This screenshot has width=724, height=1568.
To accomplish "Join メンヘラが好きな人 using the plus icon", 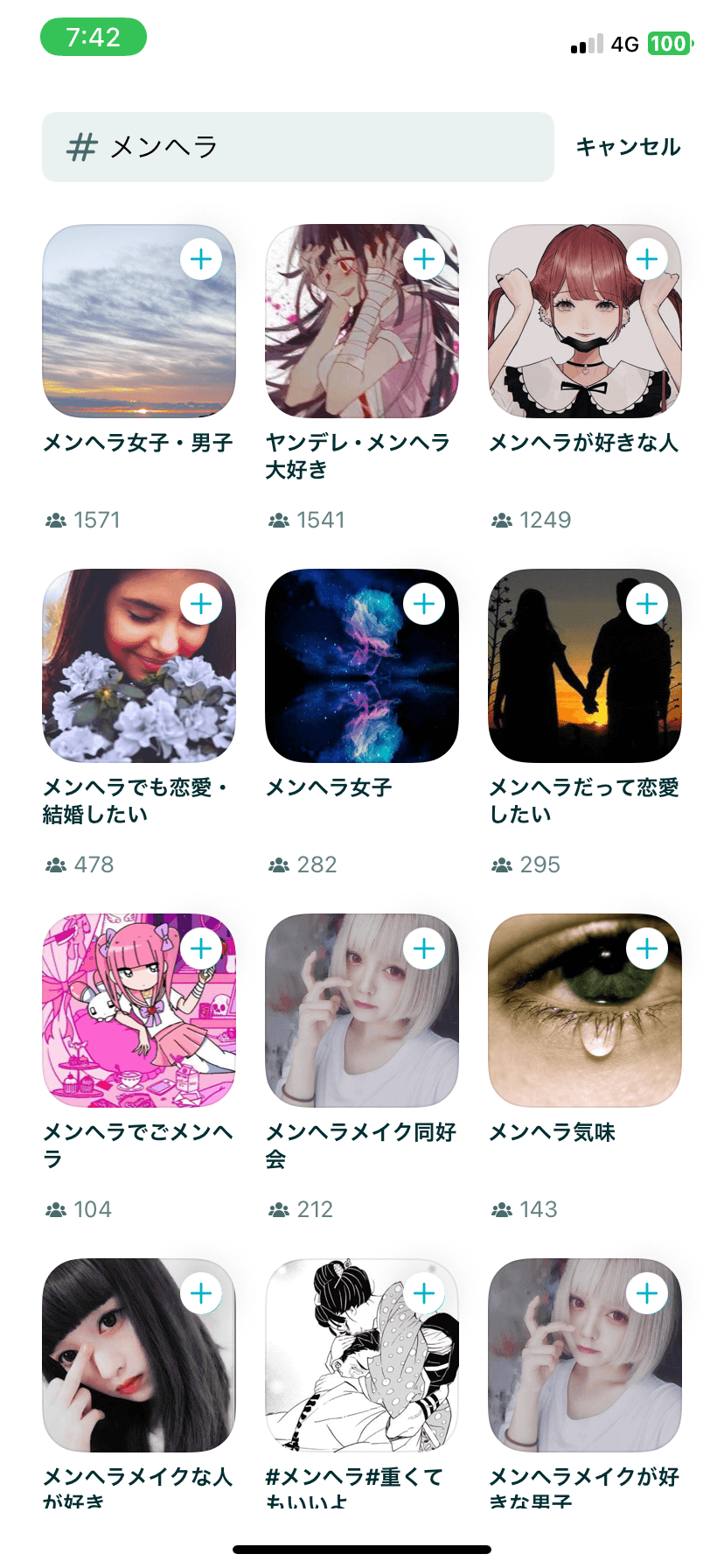I will (x=647, y=259).
